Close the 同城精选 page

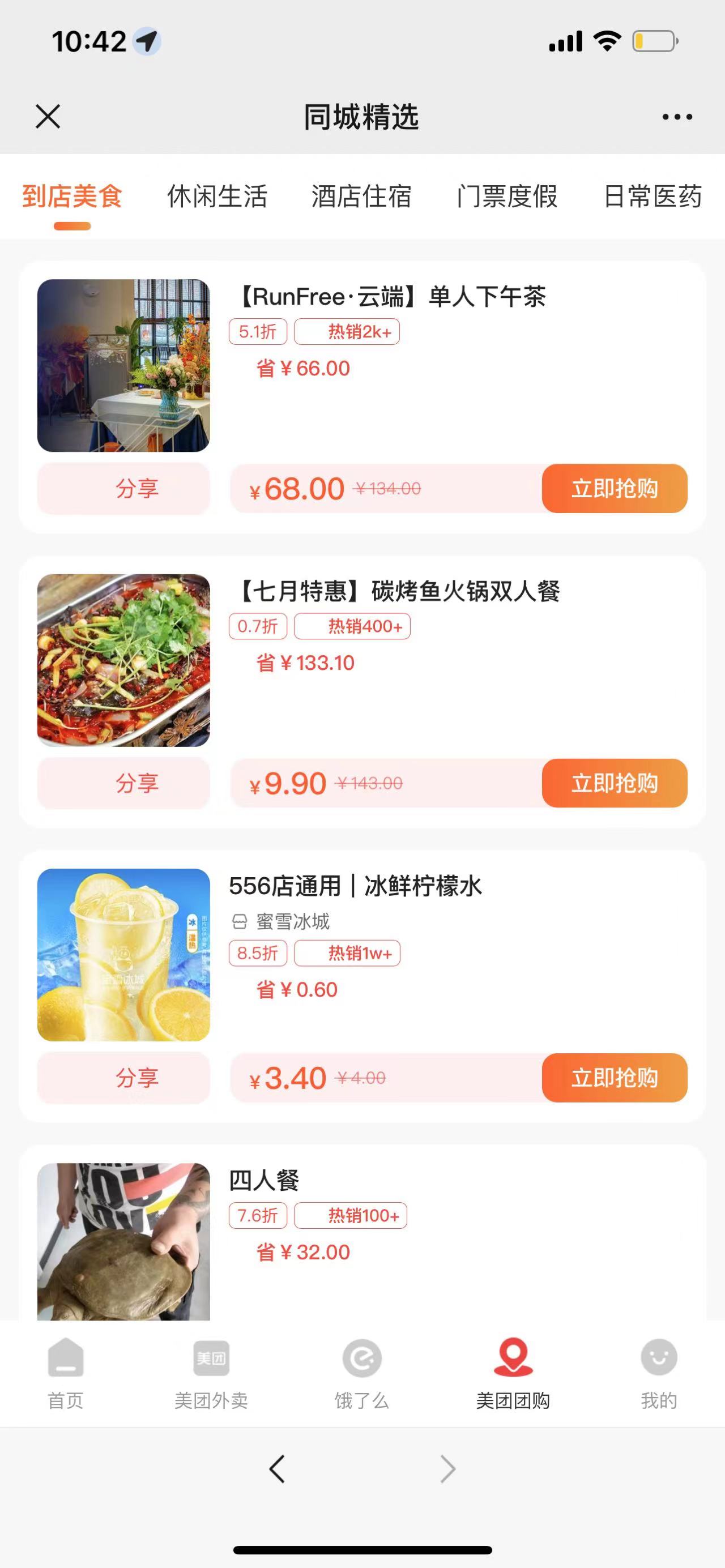tap(48, 116)
